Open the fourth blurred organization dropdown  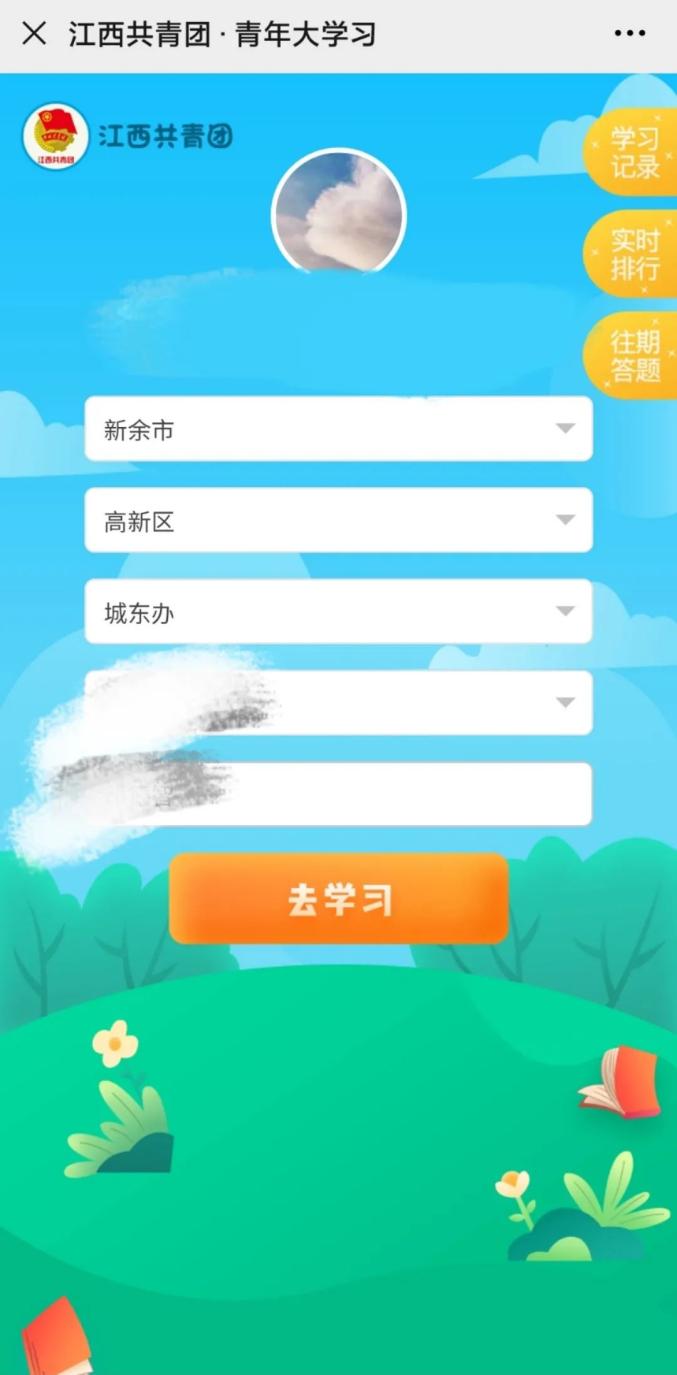(338, 703)
